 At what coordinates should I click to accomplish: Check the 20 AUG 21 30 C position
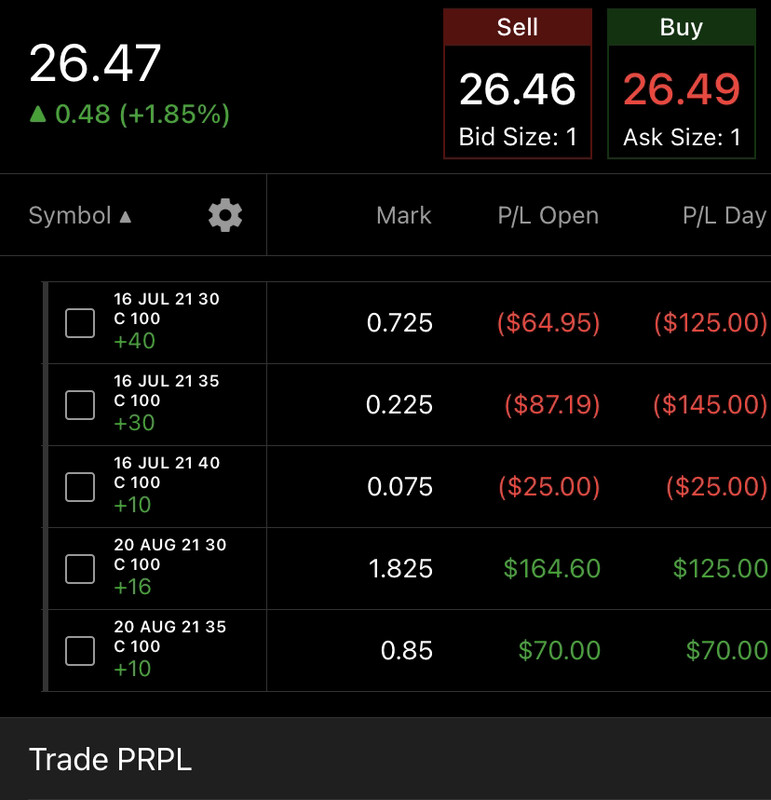click(x=80, y=569)
